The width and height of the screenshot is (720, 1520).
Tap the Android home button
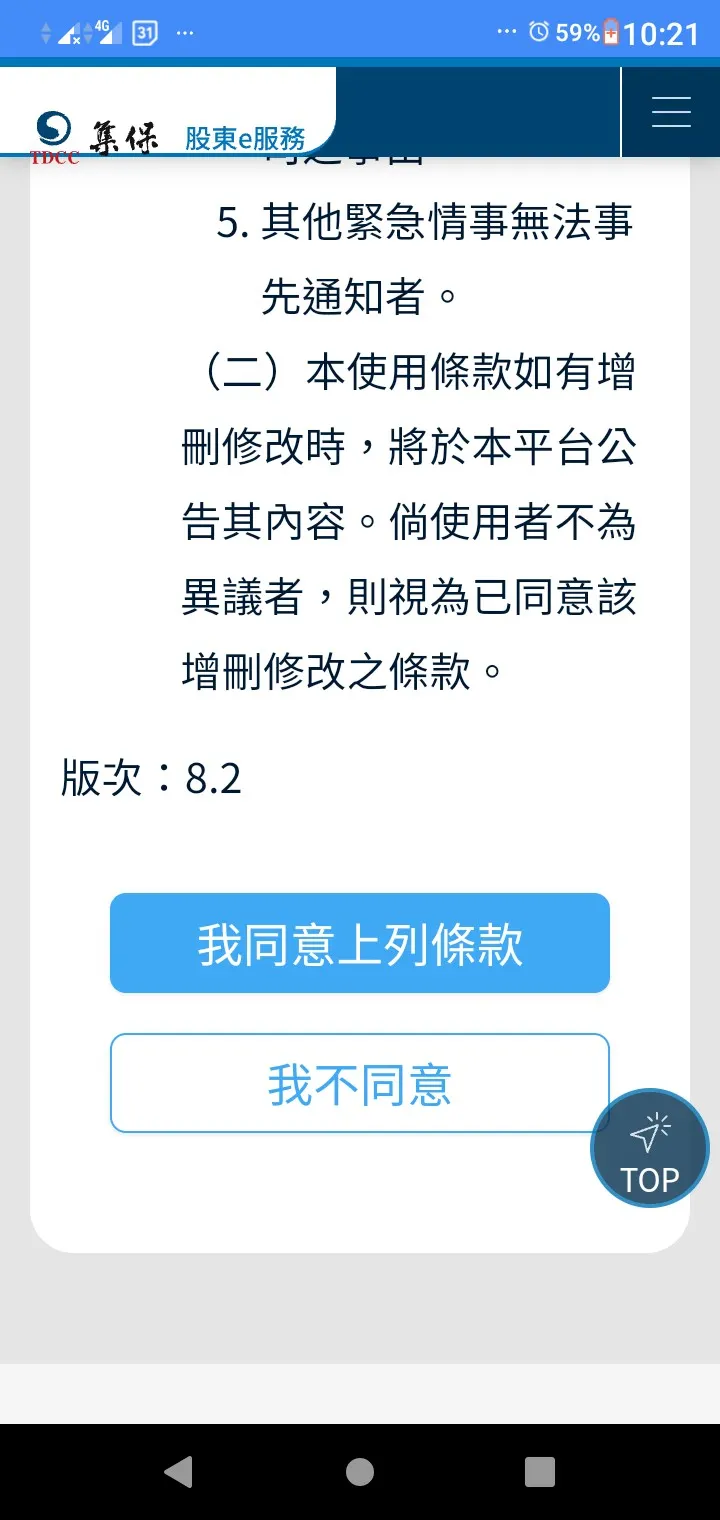[360, 1472]
